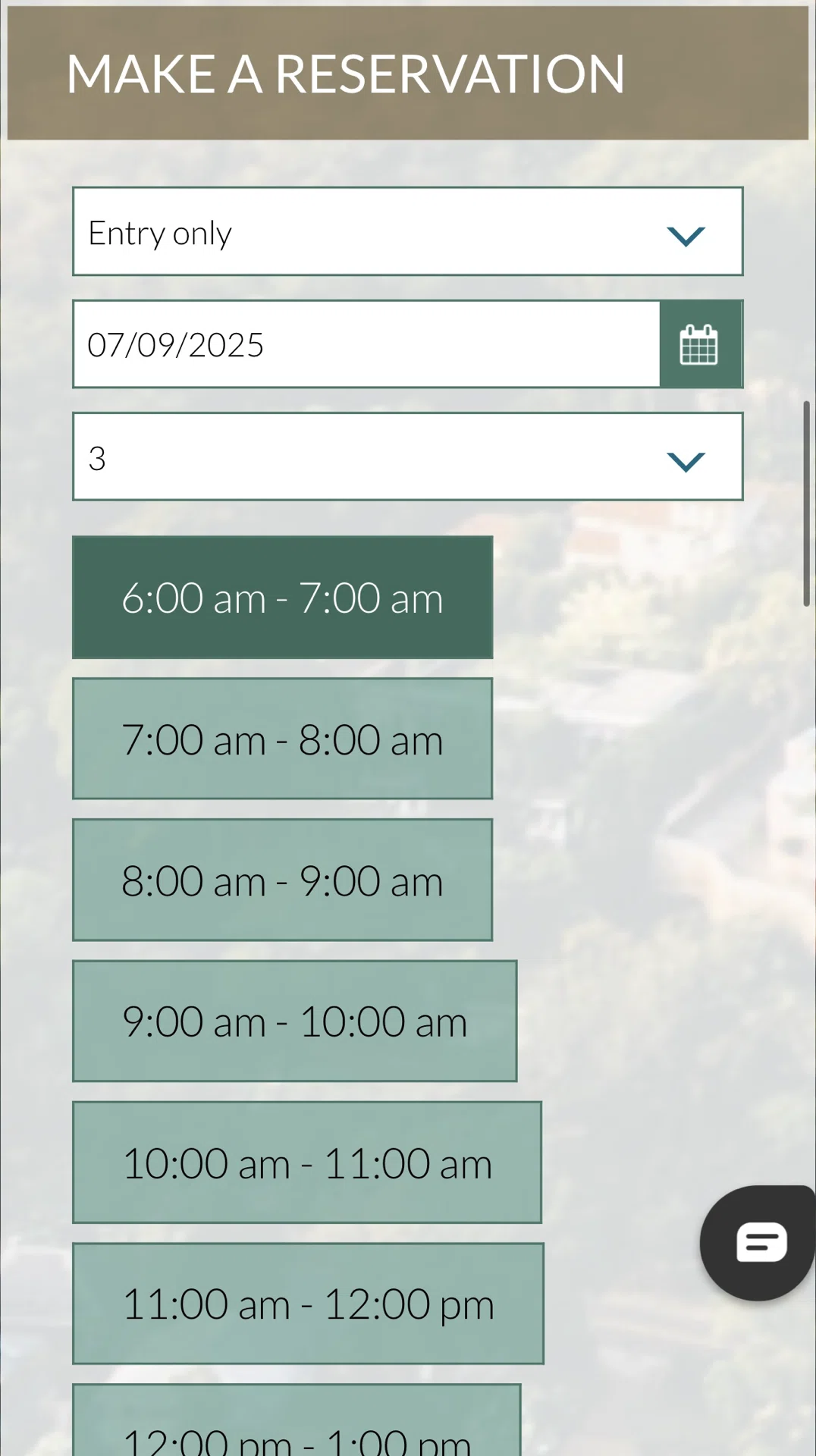816x1456 pixels.
Task: Tap the date field showing 07/09/2025
Action: [x=366, y=344]
